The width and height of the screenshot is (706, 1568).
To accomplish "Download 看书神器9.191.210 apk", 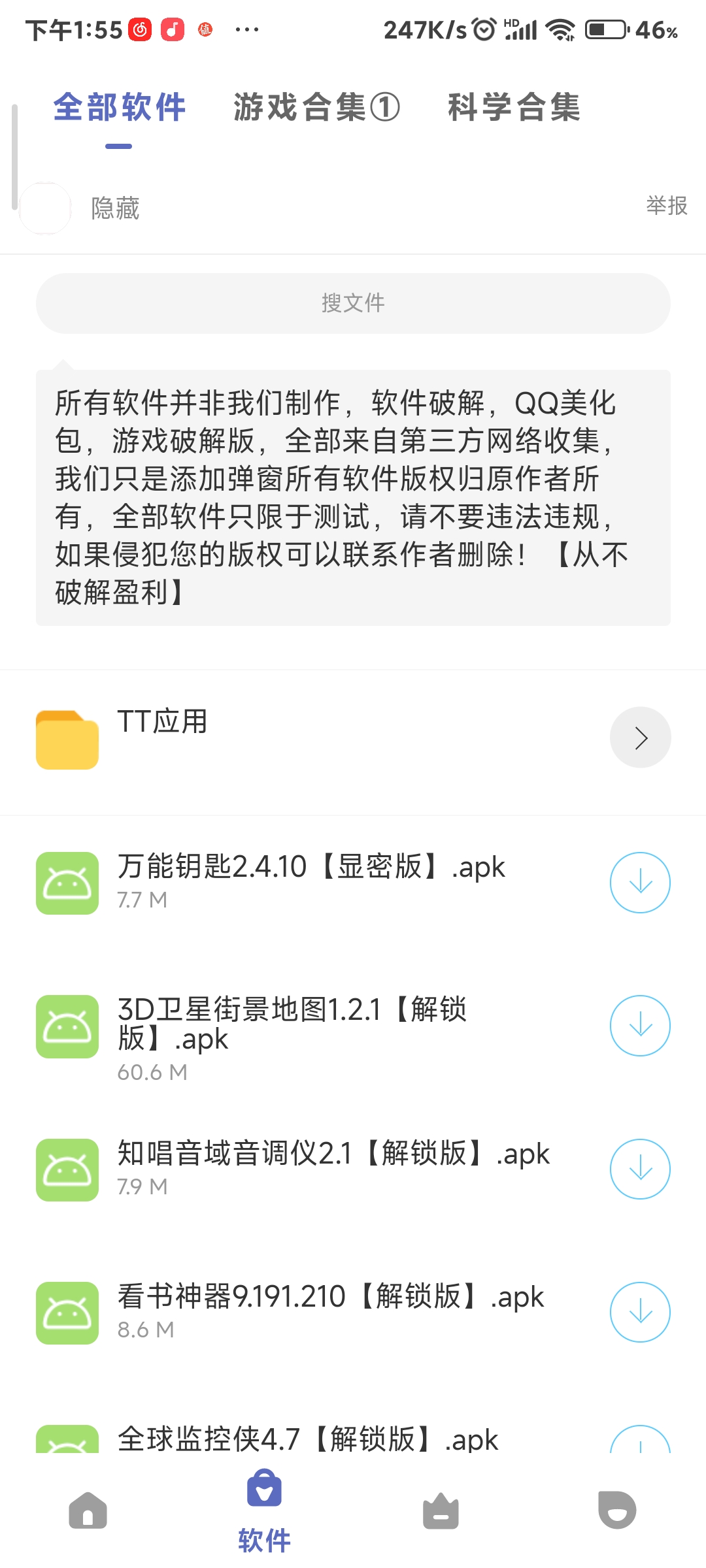I will point(640,1312).
